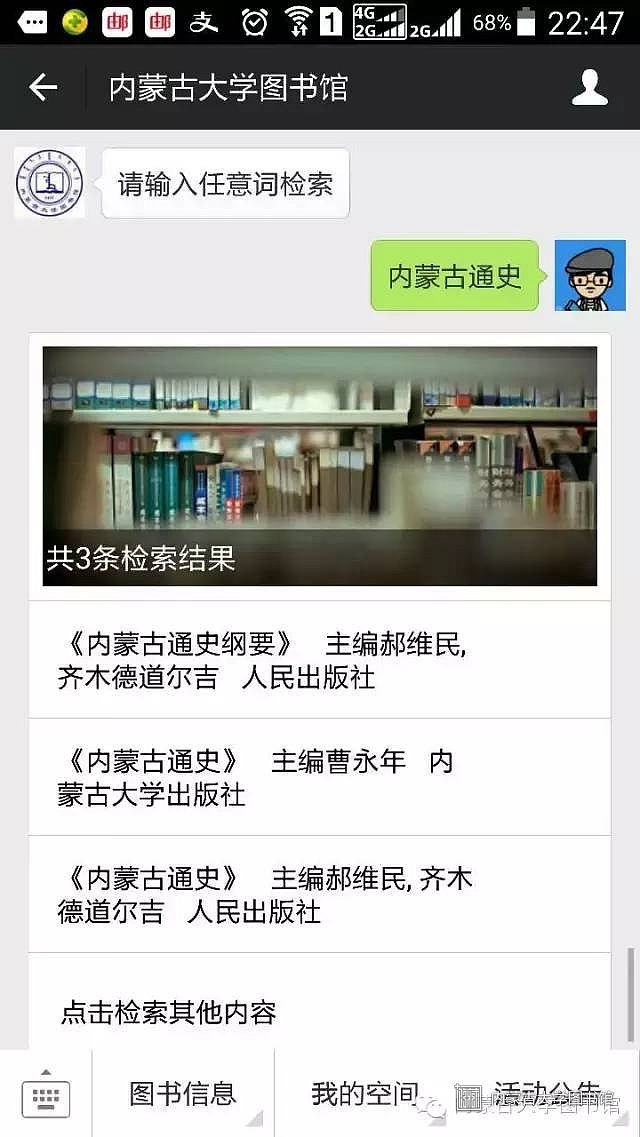The height and width of the screenshot is (1137, 640).
Task: Open the 共3条检索结果 banner card
Action: click(319, 465)
